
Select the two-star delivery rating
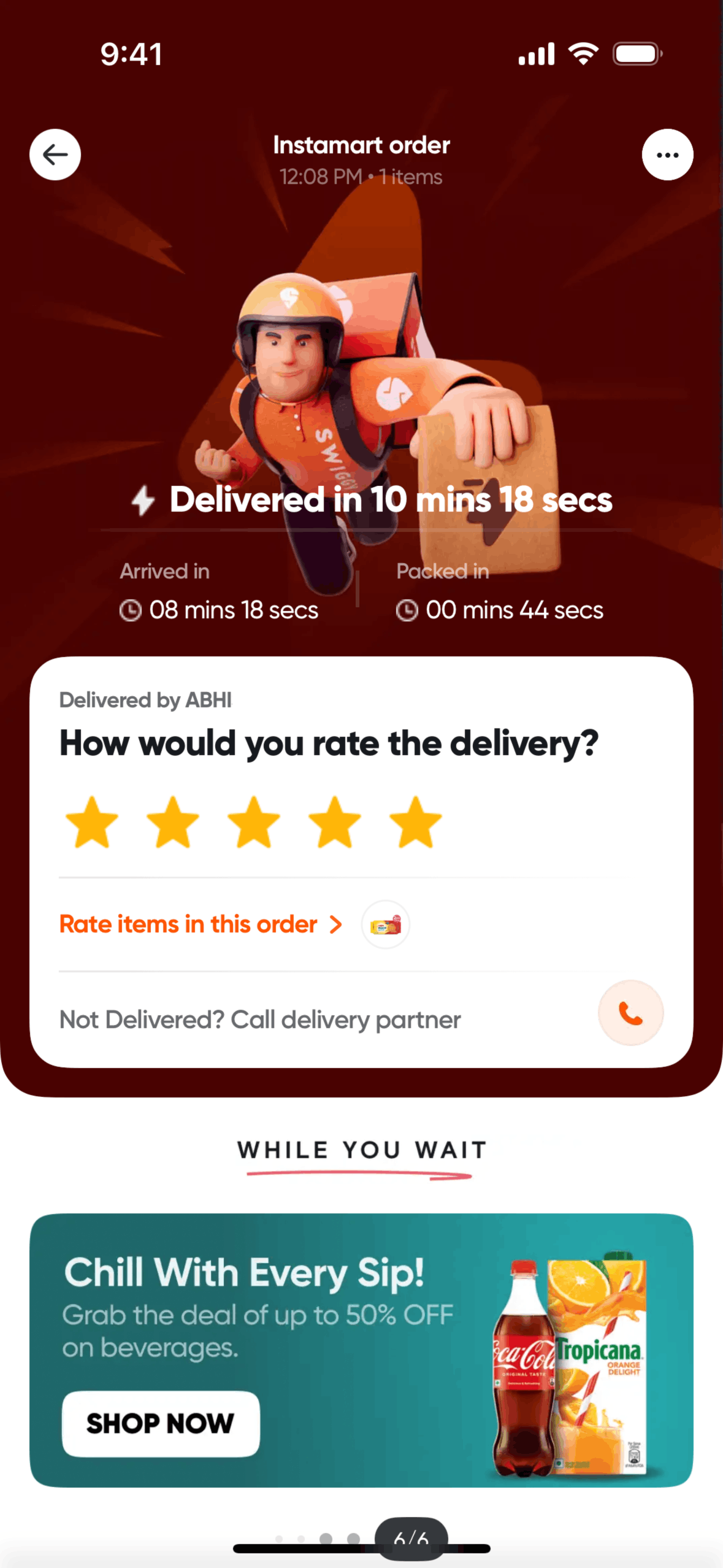tap(173, 823)
